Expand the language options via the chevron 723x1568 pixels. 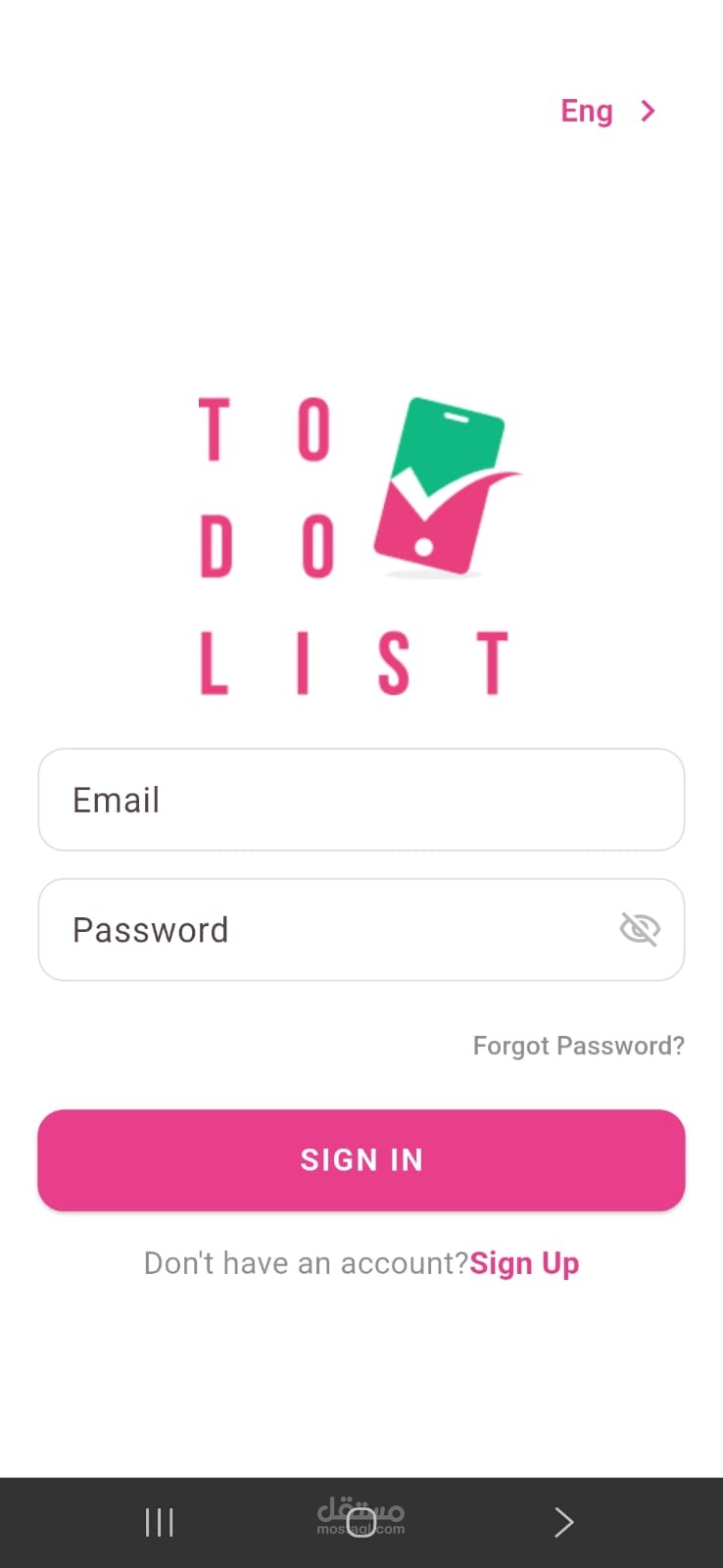(x=647, y=111)
